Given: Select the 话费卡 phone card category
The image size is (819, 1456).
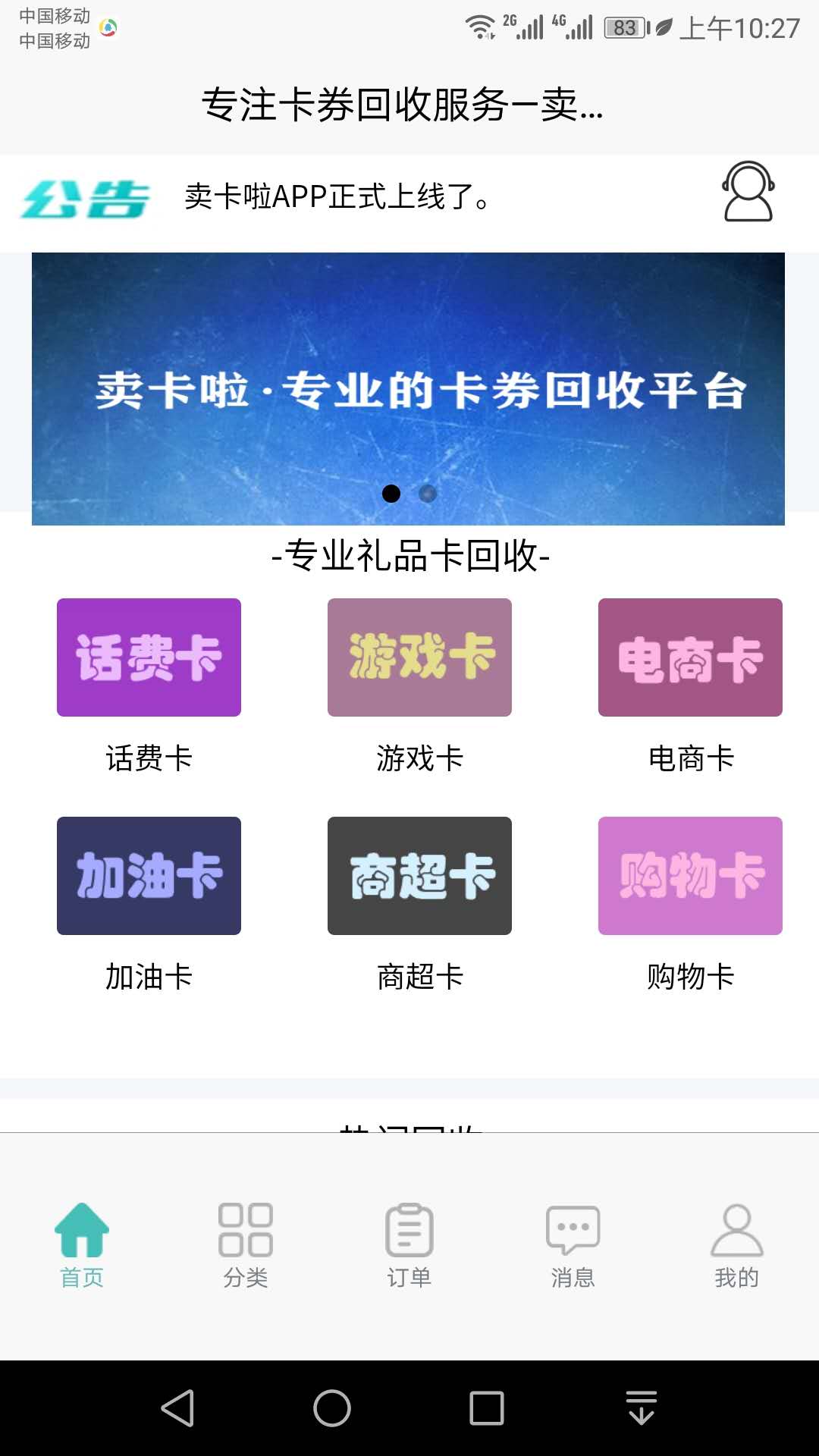Looking at the screenshot, I should (x=148, y=657).
